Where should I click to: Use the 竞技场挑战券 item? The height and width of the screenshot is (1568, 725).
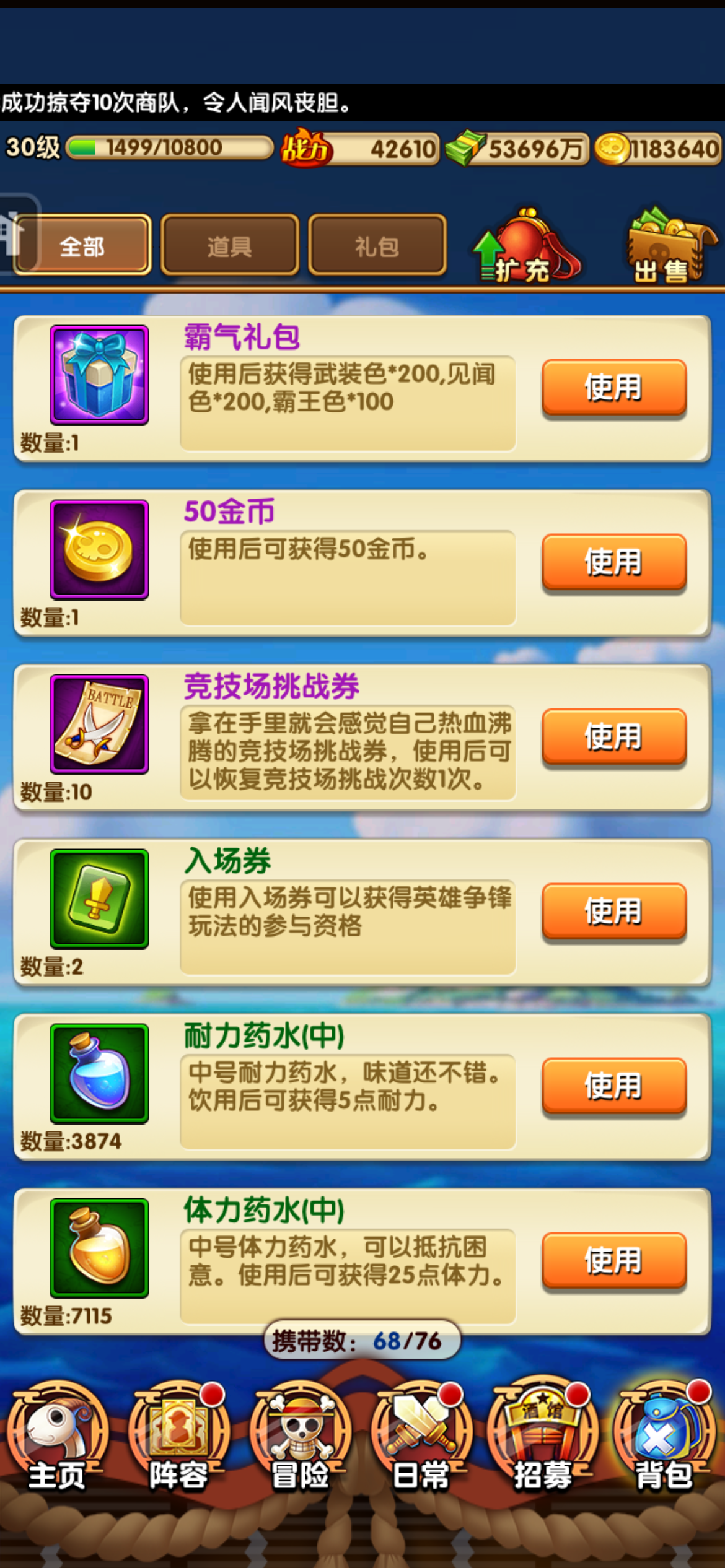[x=613, y=736]
